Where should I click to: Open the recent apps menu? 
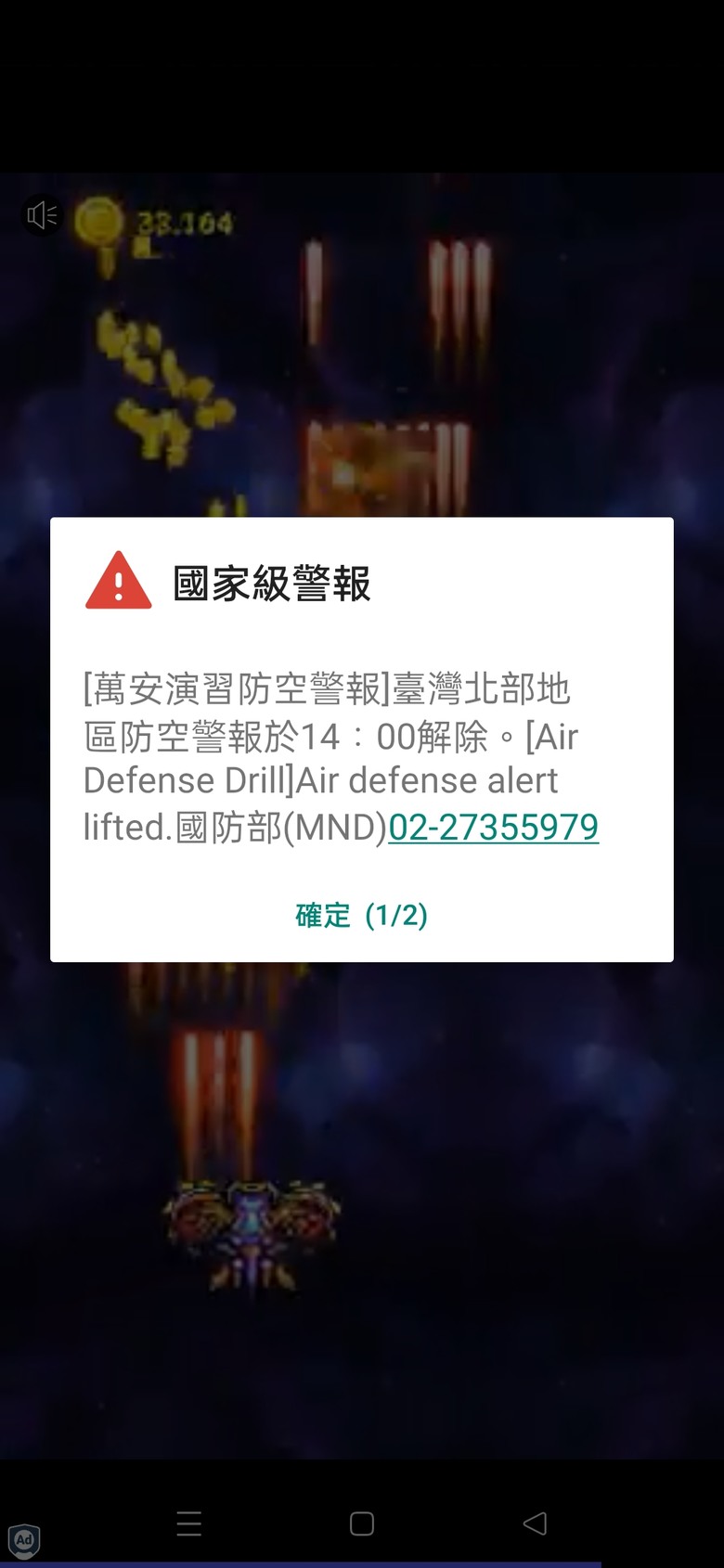(189, 1523)
